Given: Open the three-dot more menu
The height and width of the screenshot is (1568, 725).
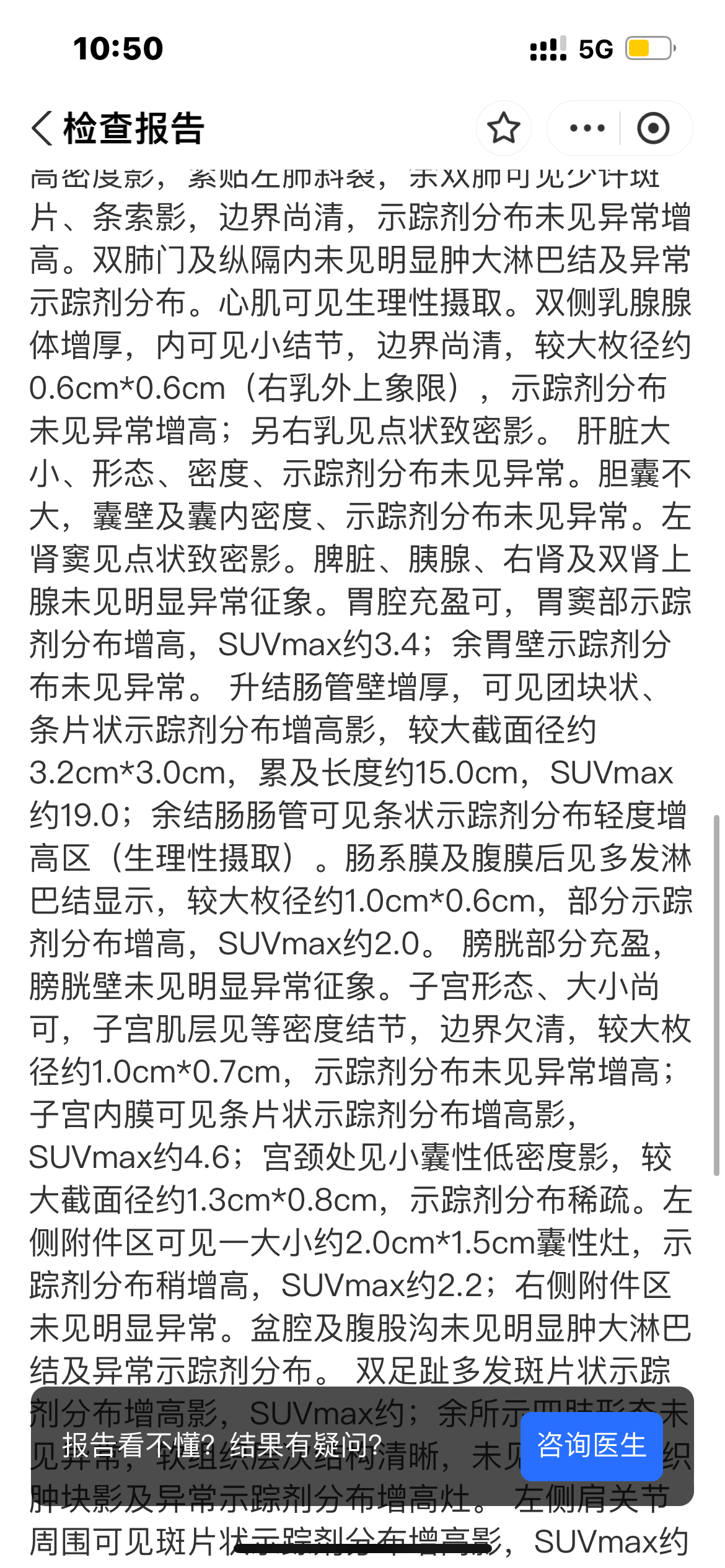Looking at the screenshot, I should point(587,128).
